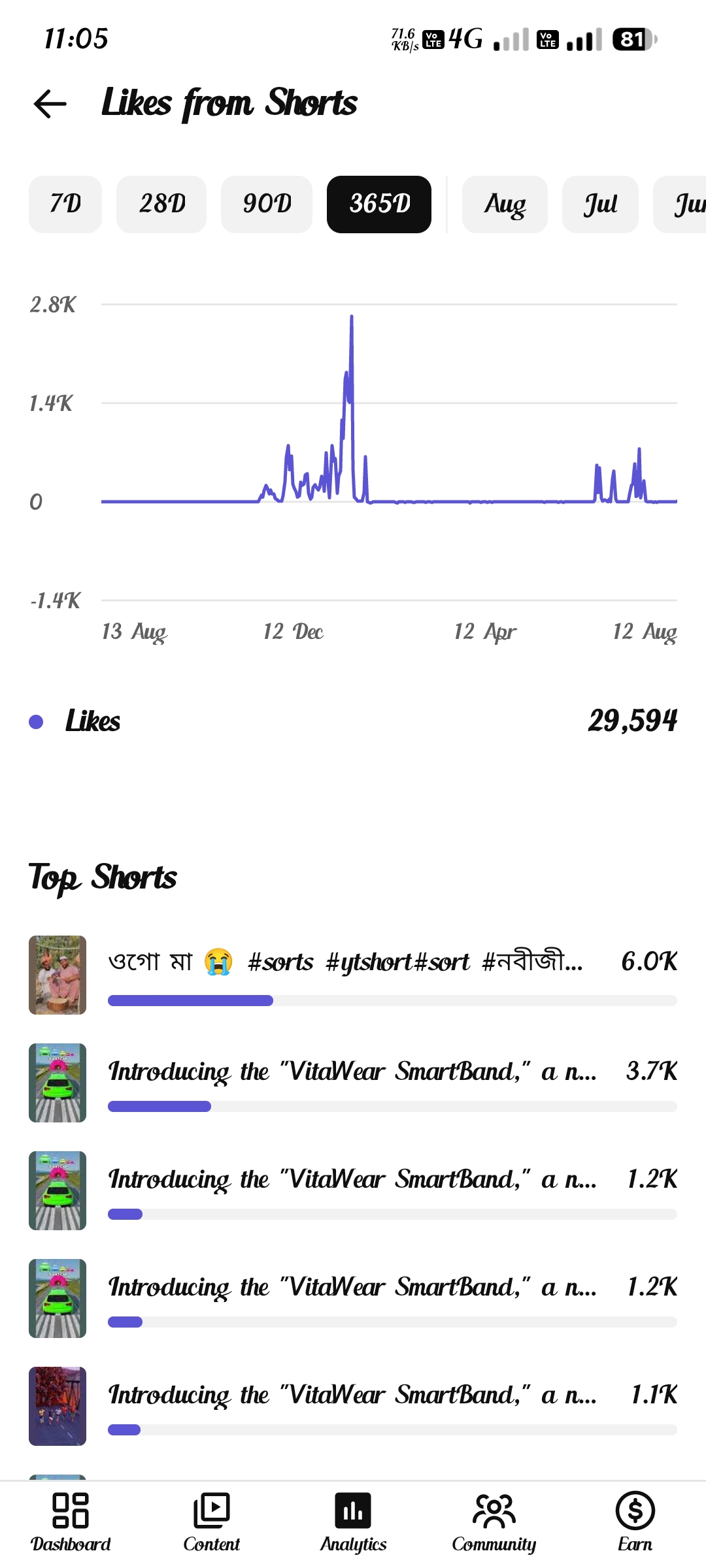This screenshot has width=706, height=1568.
Task: Show likes for Jul
Action: pyautogui.click(x=600, y=204)
